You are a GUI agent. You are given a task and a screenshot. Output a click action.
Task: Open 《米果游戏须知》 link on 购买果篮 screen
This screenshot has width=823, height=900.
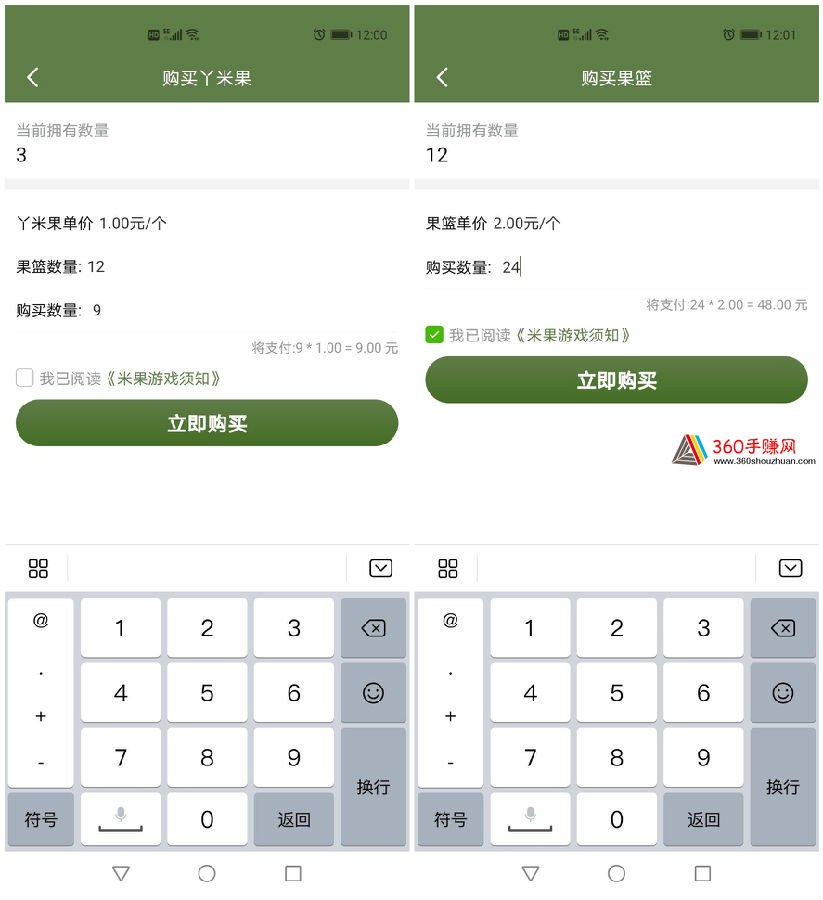pyautogui.click(x=573, y=335)
